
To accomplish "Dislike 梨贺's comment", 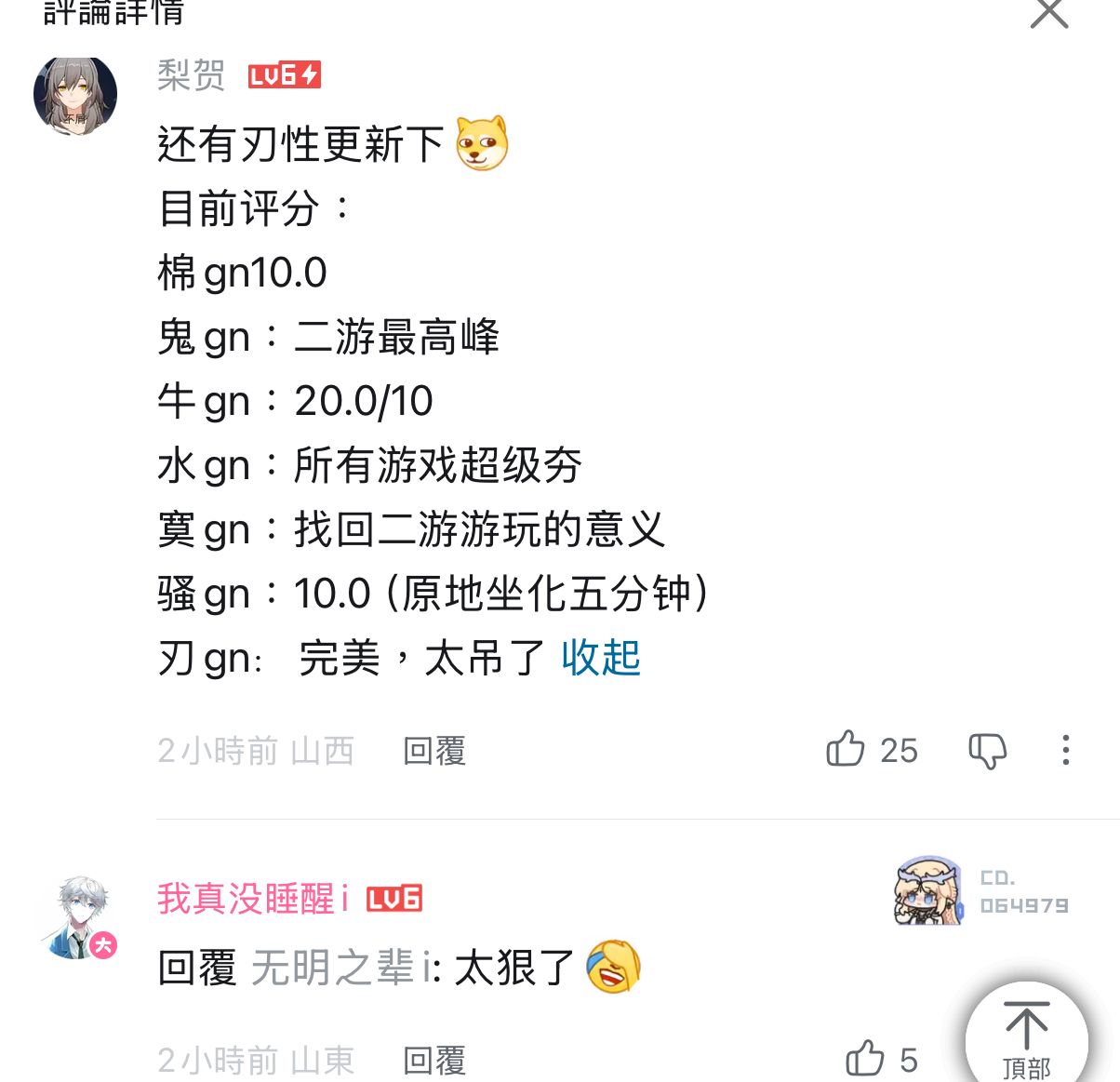I will click(x=988, y=750).
